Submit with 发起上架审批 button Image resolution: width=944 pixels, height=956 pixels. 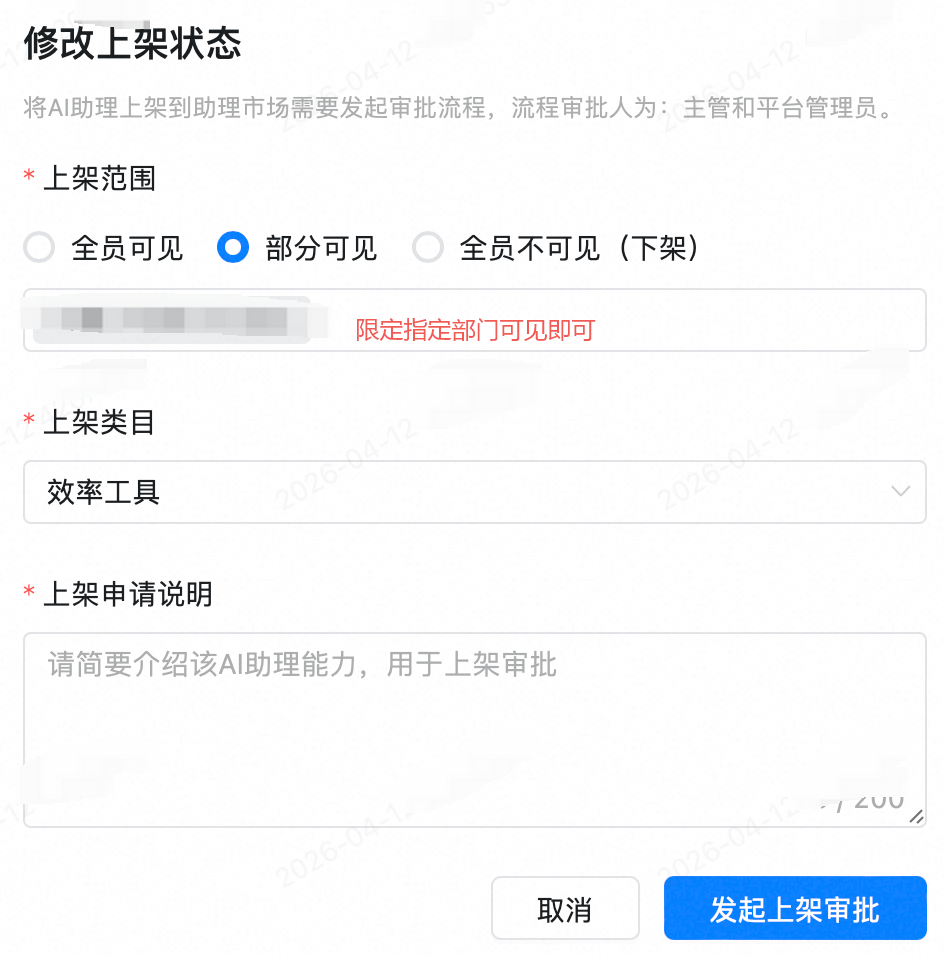tap(795, 909)
